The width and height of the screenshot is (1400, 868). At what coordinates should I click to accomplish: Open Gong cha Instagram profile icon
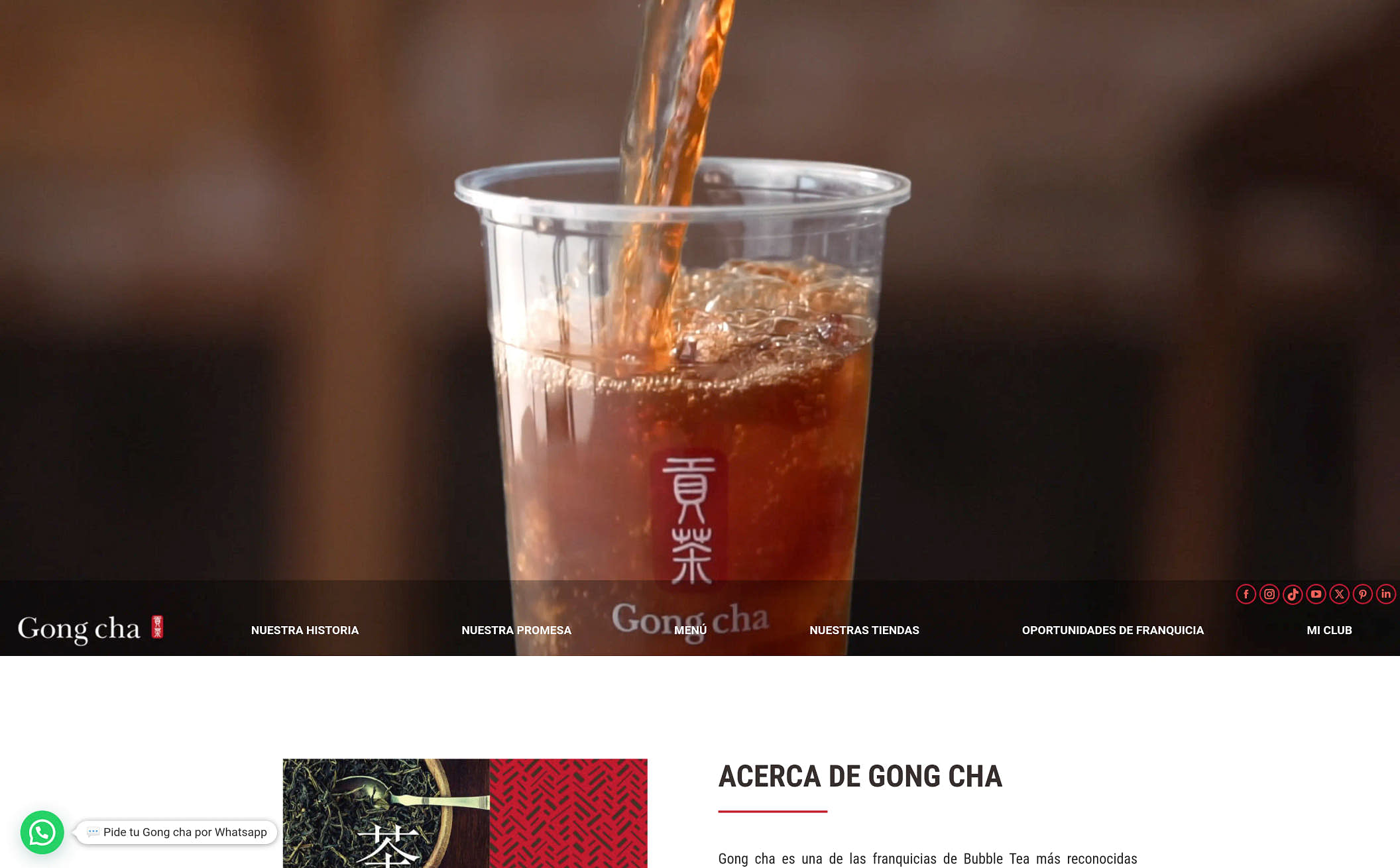coord(1269,594)
